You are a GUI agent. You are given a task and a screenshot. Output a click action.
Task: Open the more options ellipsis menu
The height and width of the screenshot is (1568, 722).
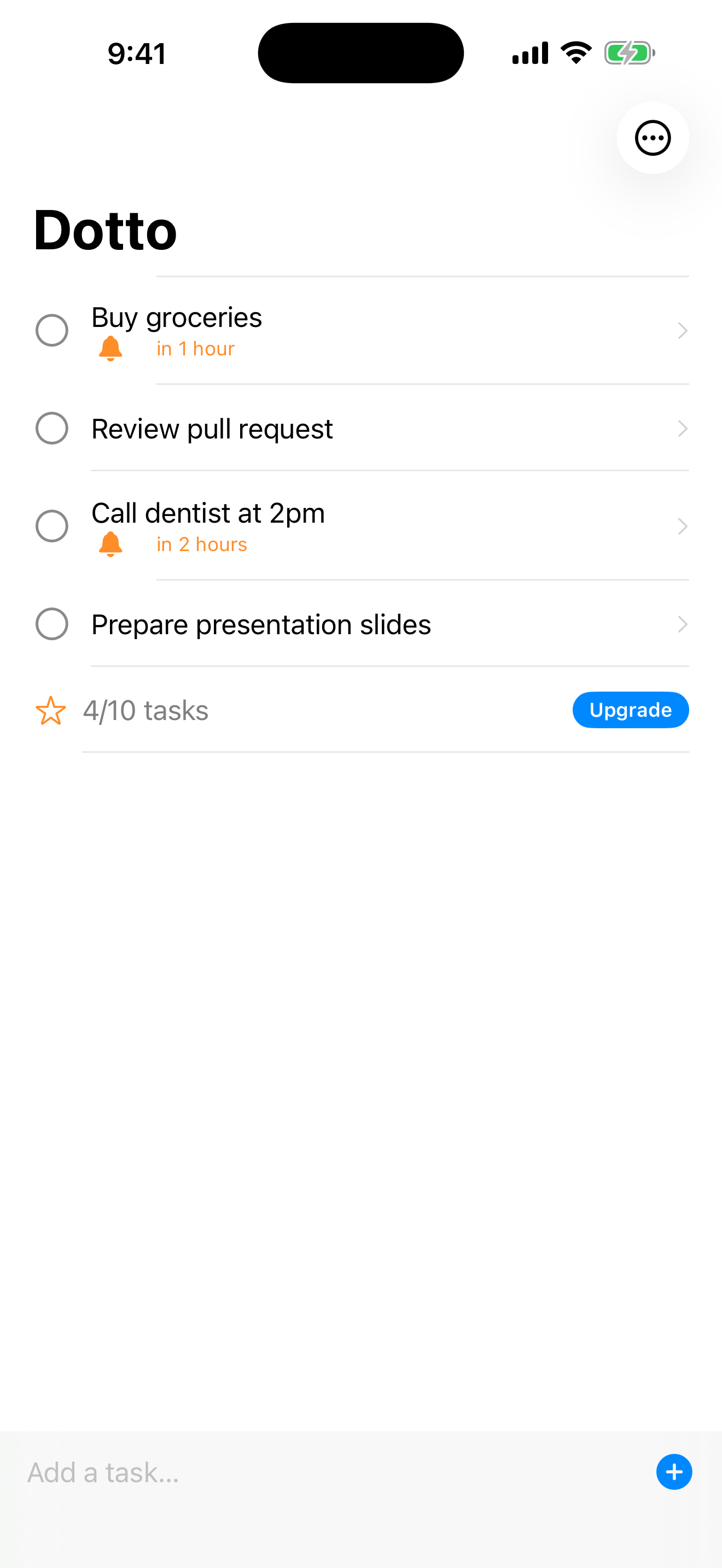tap(653, 138)
